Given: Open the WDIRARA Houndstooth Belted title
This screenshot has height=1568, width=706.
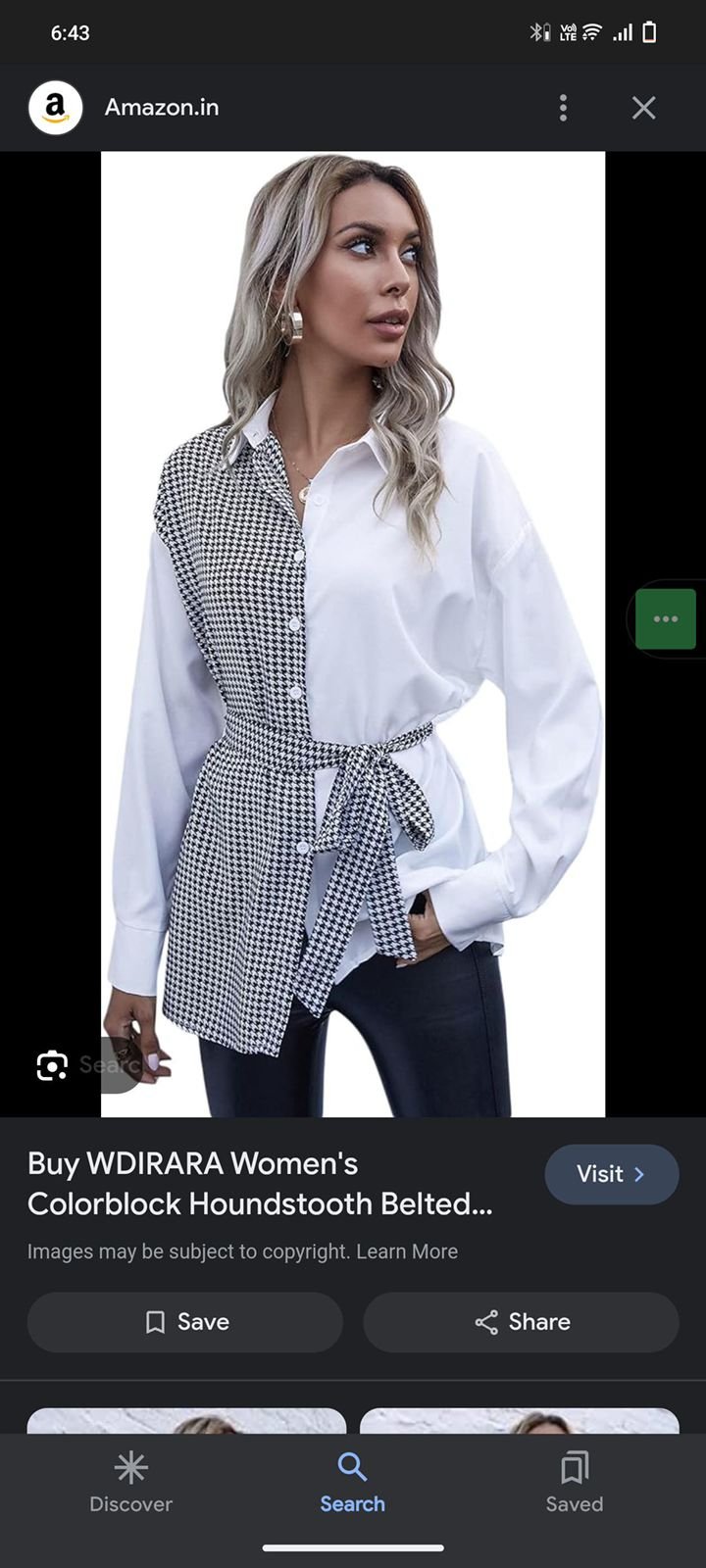Looking at the screenshot, I should tap(260, 1184).
